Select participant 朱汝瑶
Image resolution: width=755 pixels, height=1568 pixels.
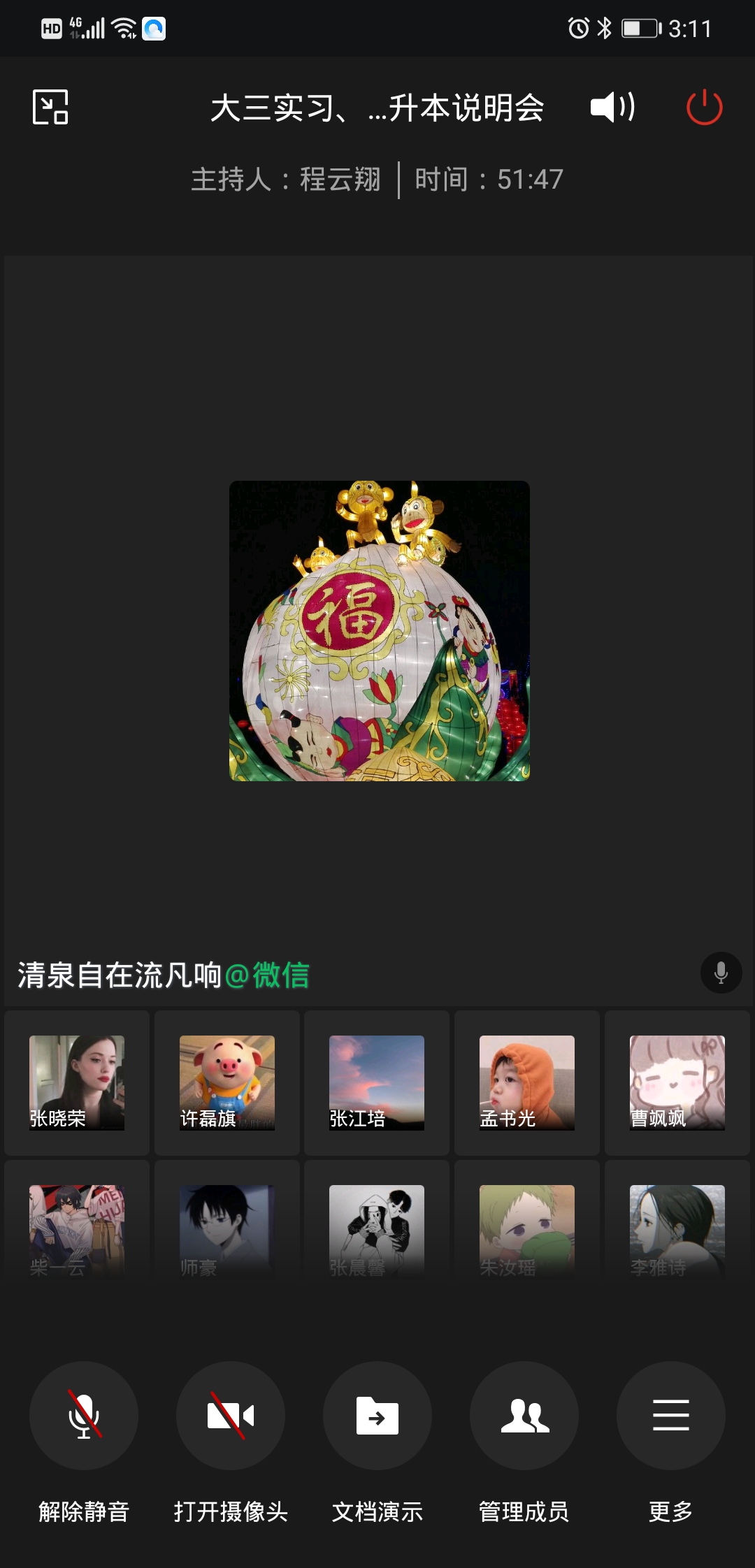[527, 1230]
